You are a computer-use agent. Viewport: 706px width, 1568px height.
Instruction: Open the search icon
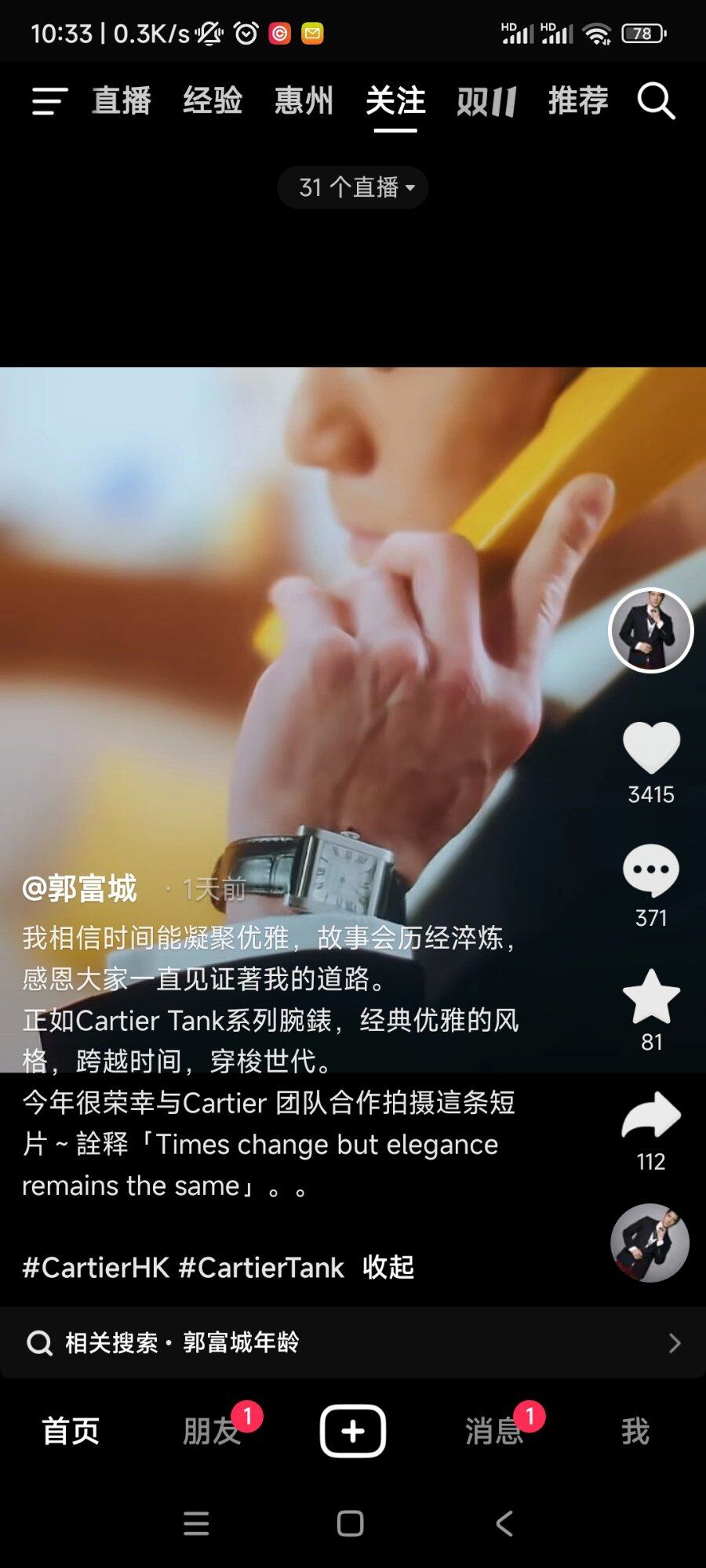pyautogui.click(x=656, y=101)
